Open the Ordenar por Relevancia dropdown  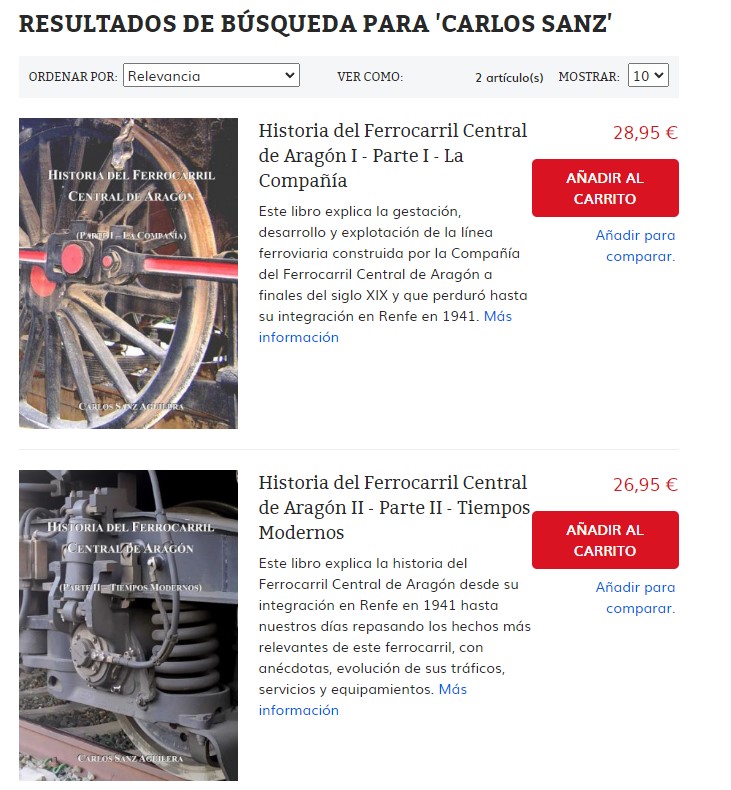[x=211, y=76]
